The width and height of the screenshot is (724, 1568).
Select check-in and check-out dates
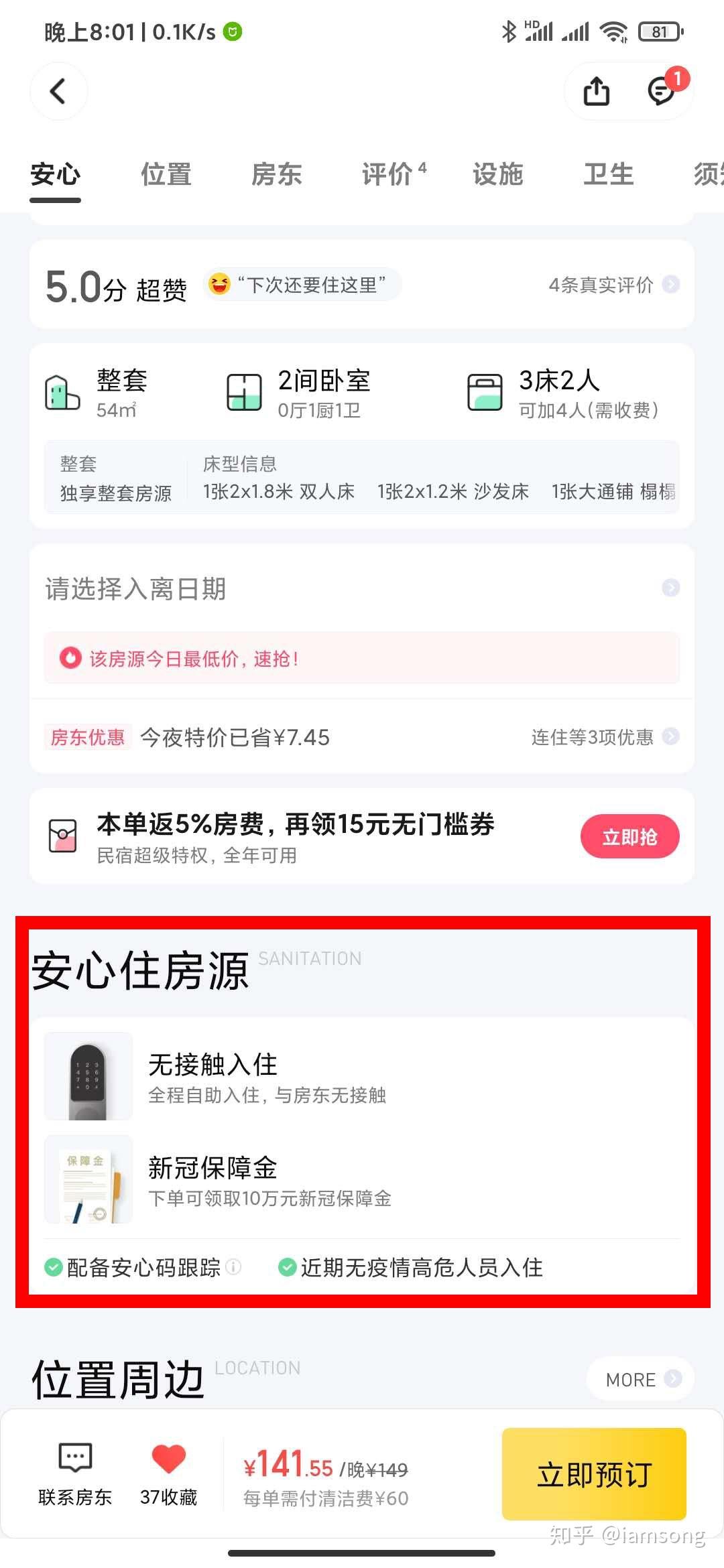[362, 589]
